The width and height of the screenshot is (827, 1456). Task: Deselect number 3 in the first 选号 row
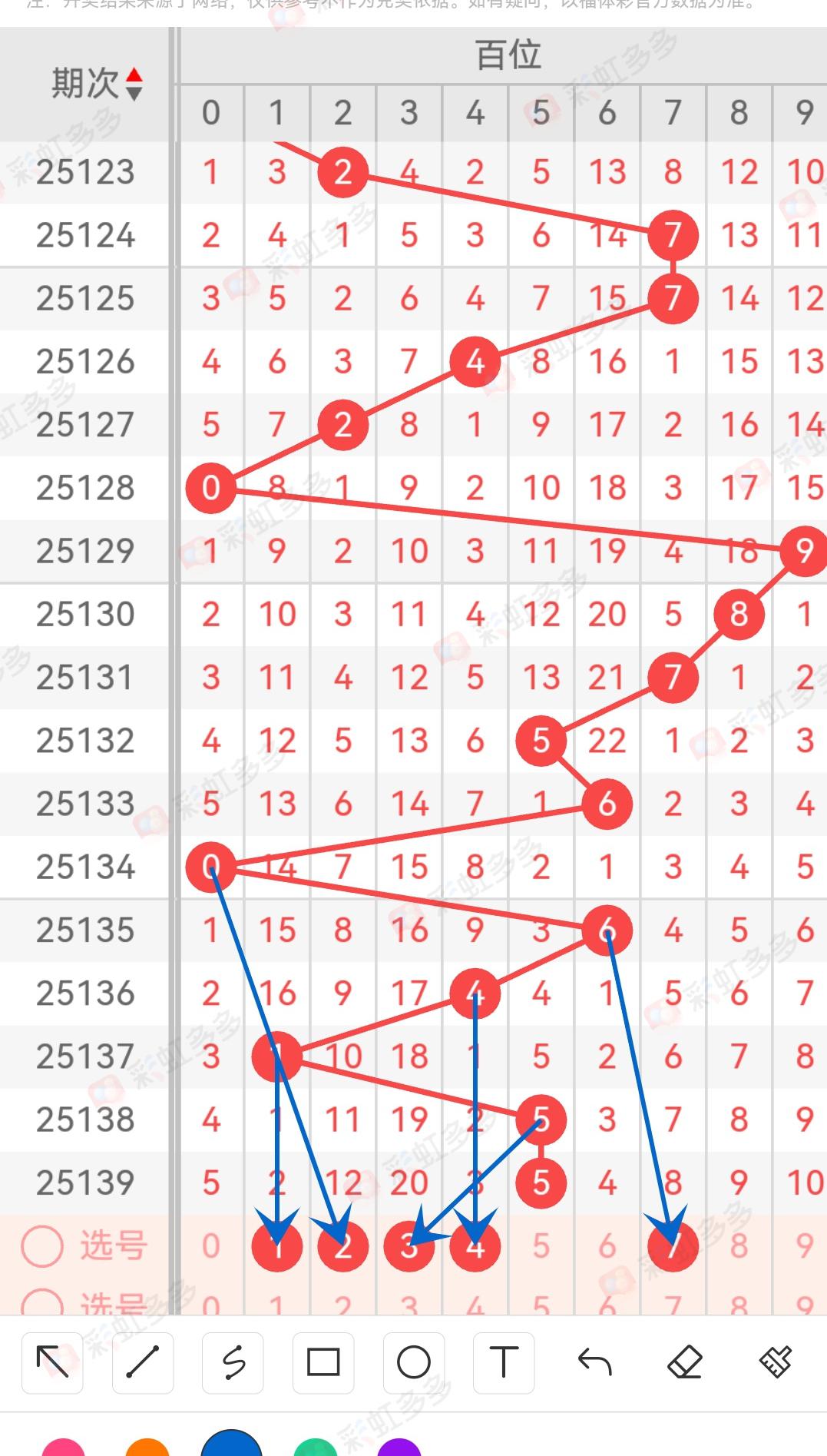pos(409,1246)
